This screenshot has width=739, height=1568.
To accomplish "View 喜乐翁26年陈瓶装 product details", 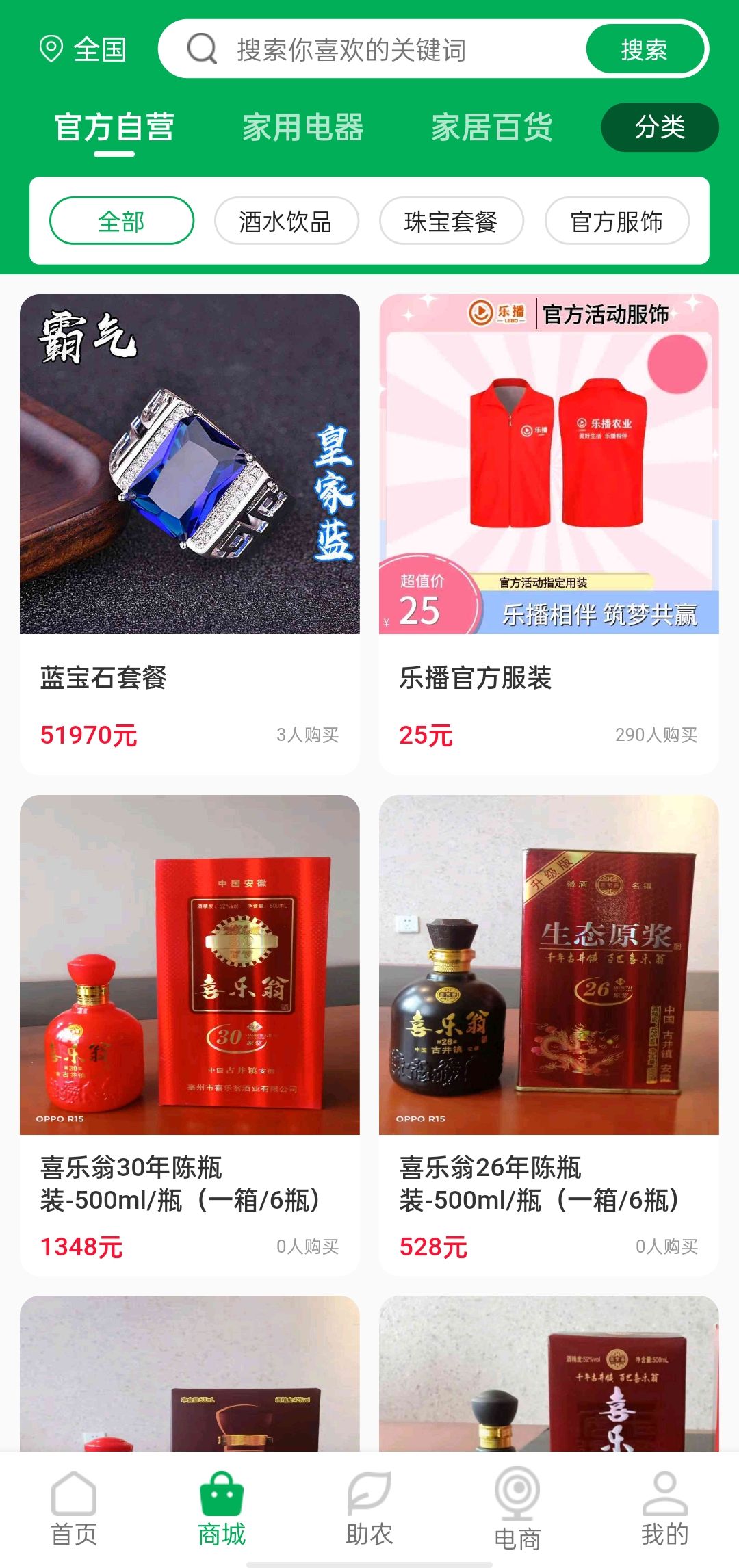I will tap(549, 1033).
